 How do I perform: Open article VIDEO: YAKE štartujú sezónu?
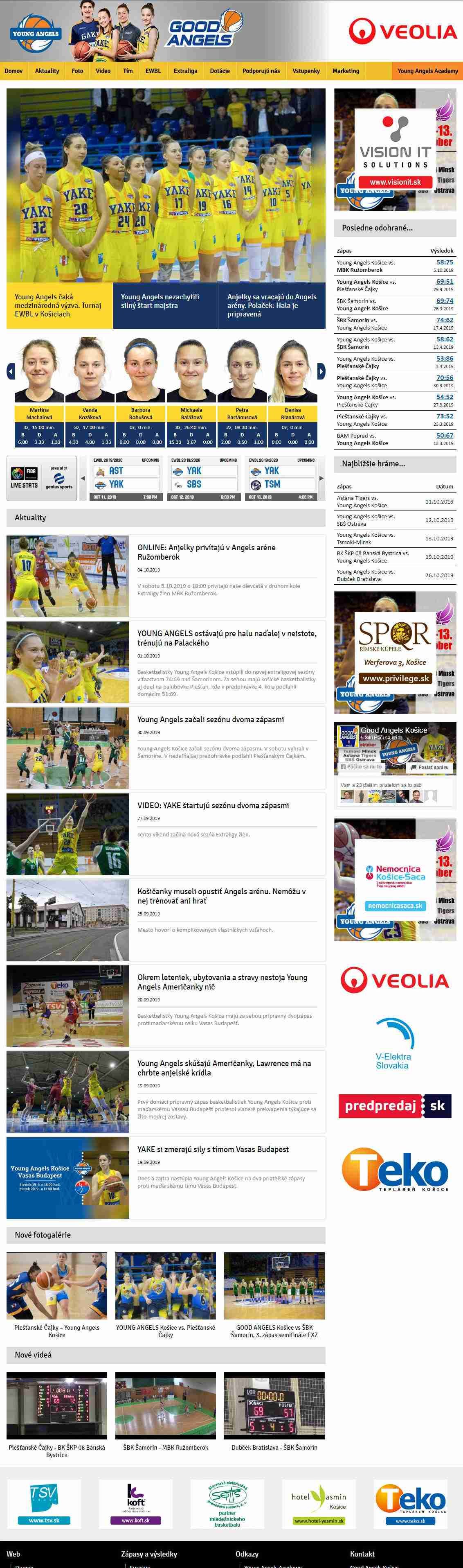[x=212, y=805]
